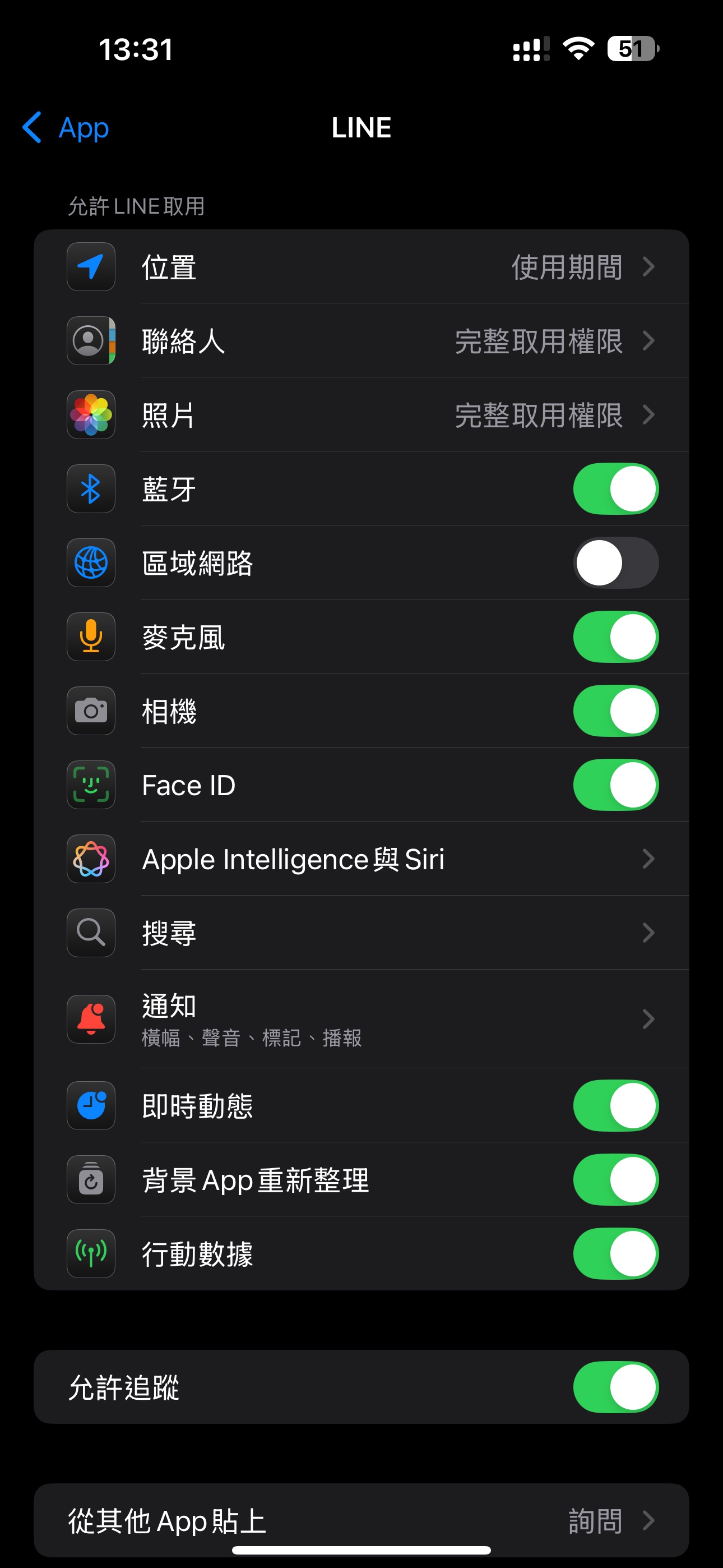Open the 照片 photos permission row
The width and height of the screenshot is (723, 1568).
[x=361, y=415]
